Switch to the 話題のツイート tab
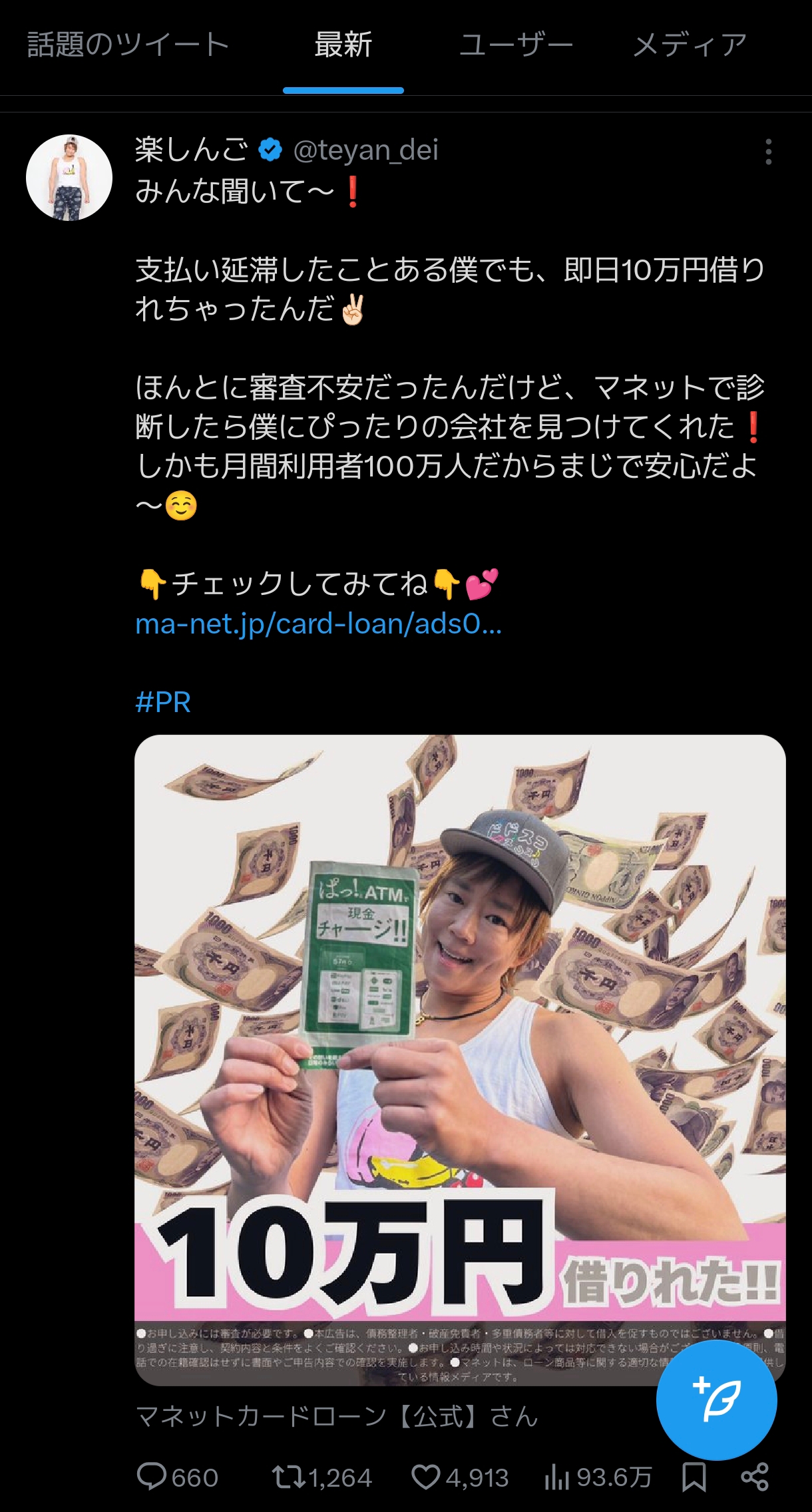The width and height of the screenshot is (812, 1512). pyautogui.click(x=128, y=45)
